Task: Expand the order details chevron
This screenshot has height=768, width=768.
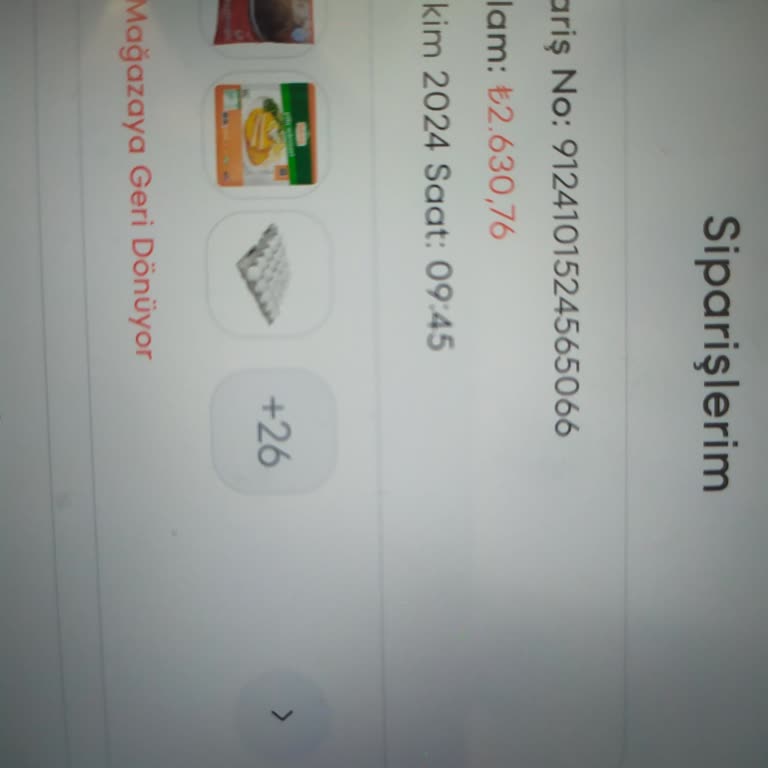Action: (282, 714)
